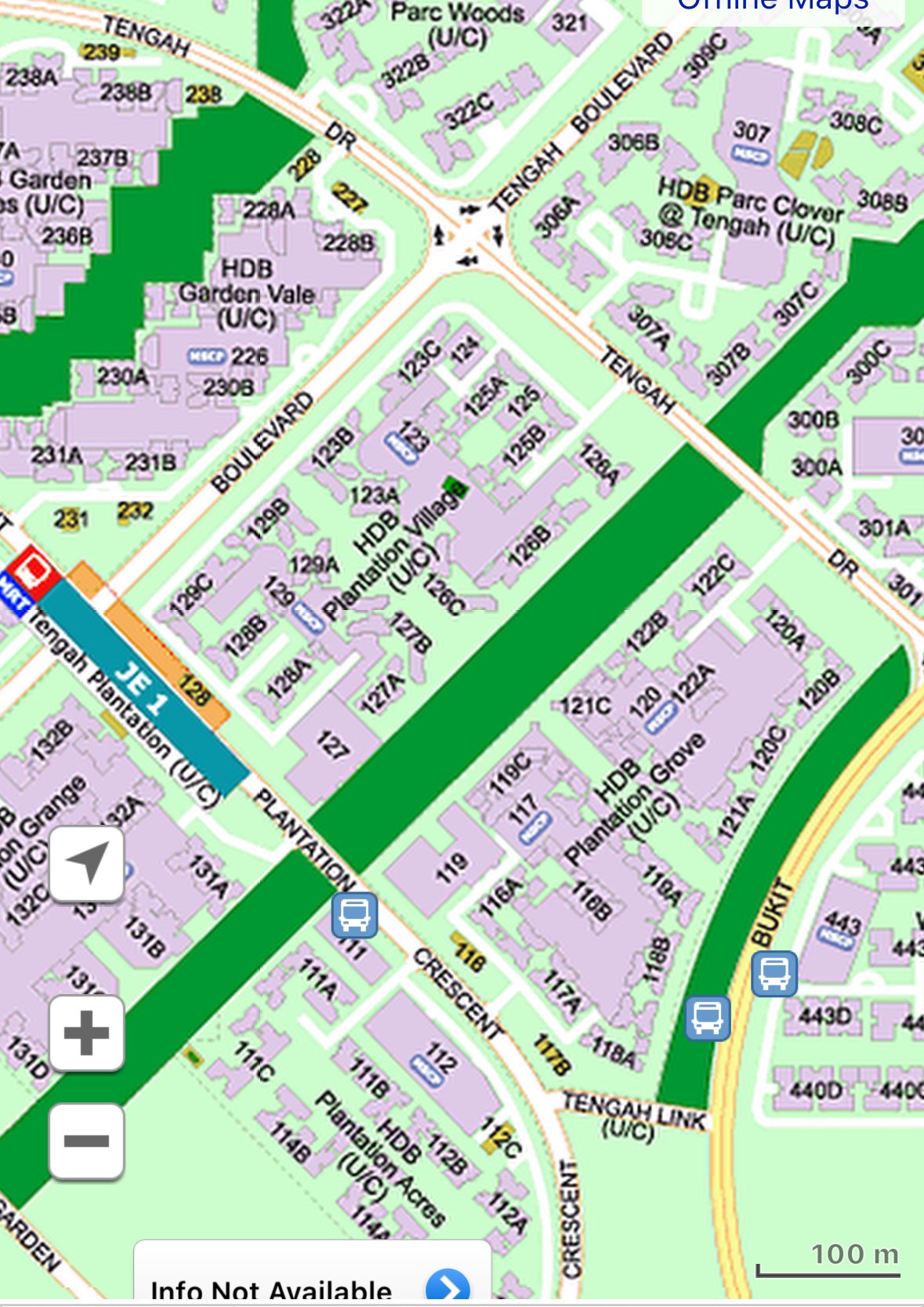
Task: Select the bus stop near block 118A
Action: pos(707,1018)
